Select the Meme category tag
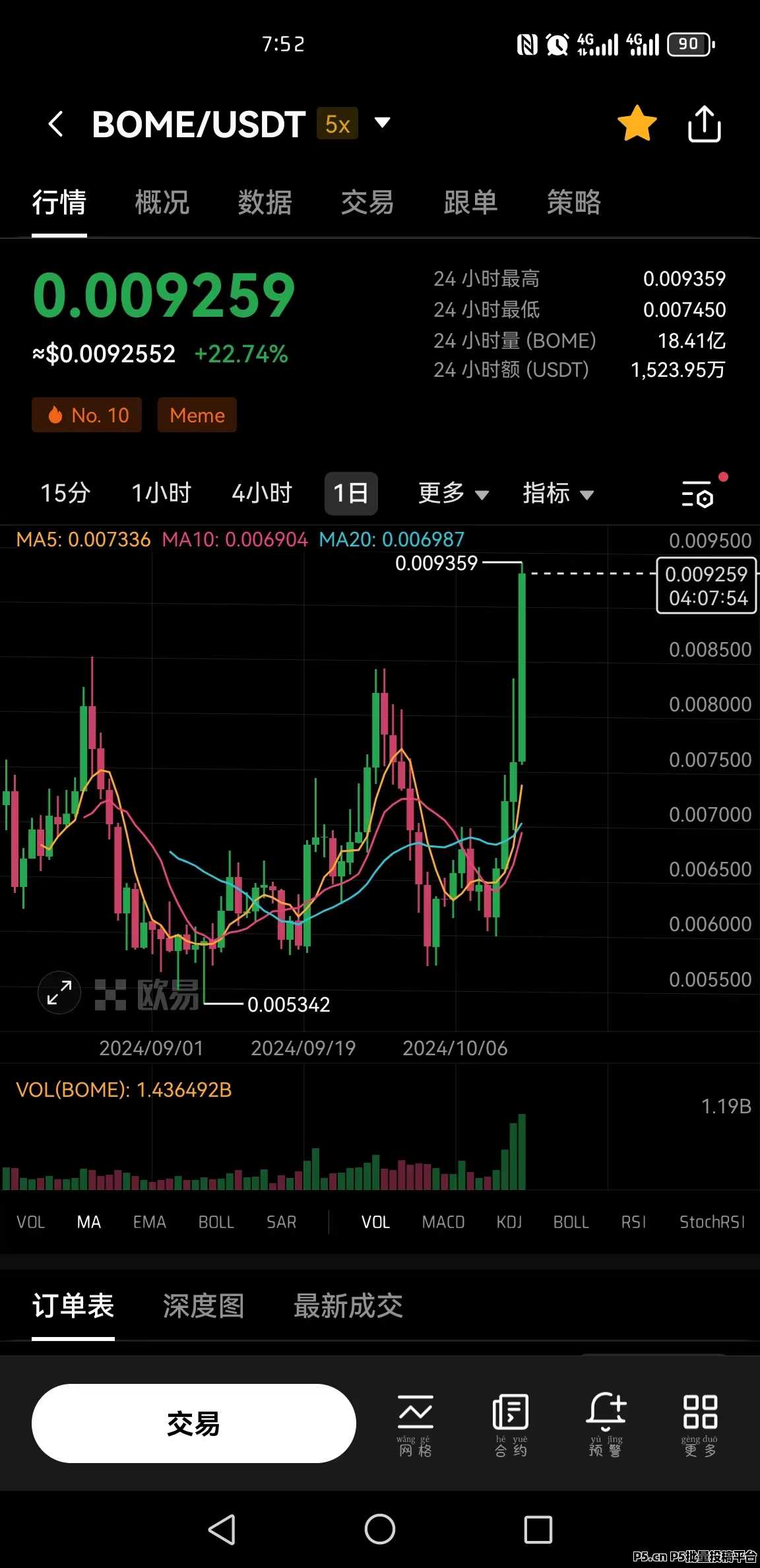Screen dimensions: 760x1568 pyautogui.click(x=196, y=415)
